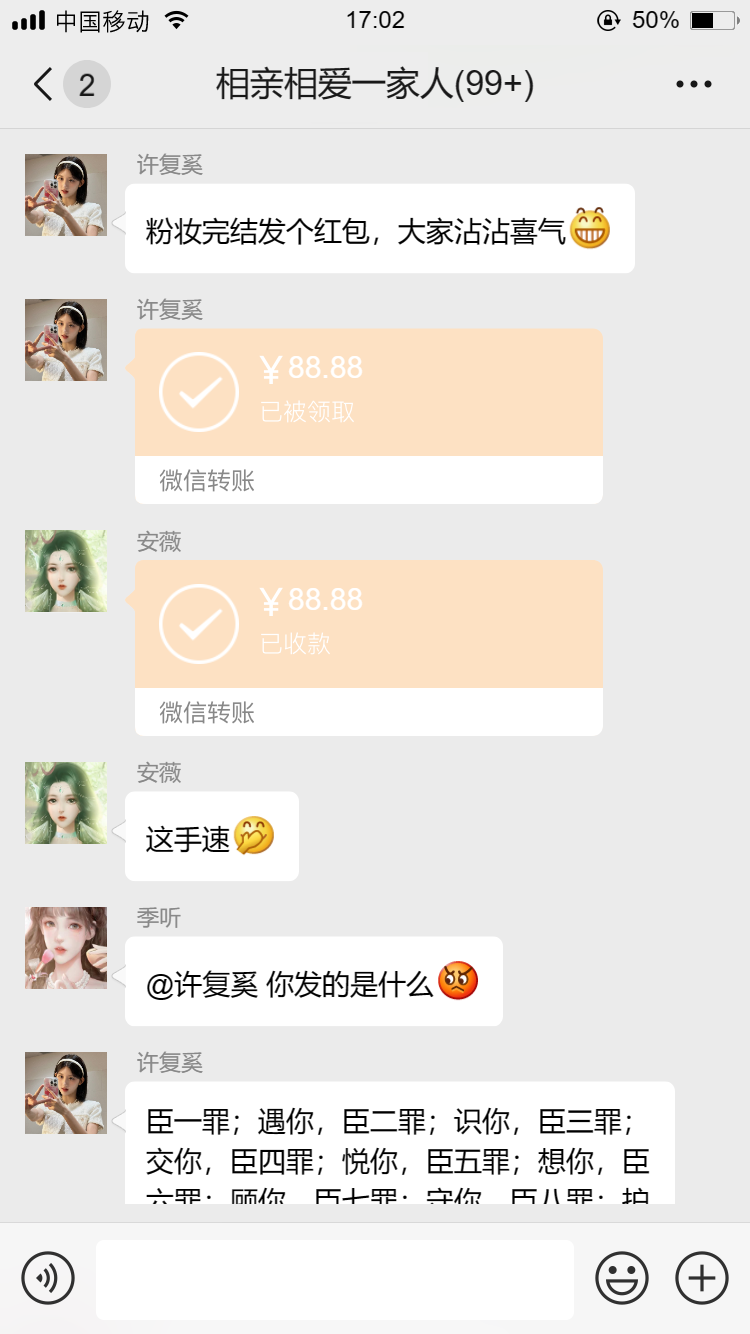Open 许复奚's claimed ¥88.88 transfer
The height and width of the screenshot is (1334, 750).
click(x=369, y=416)
